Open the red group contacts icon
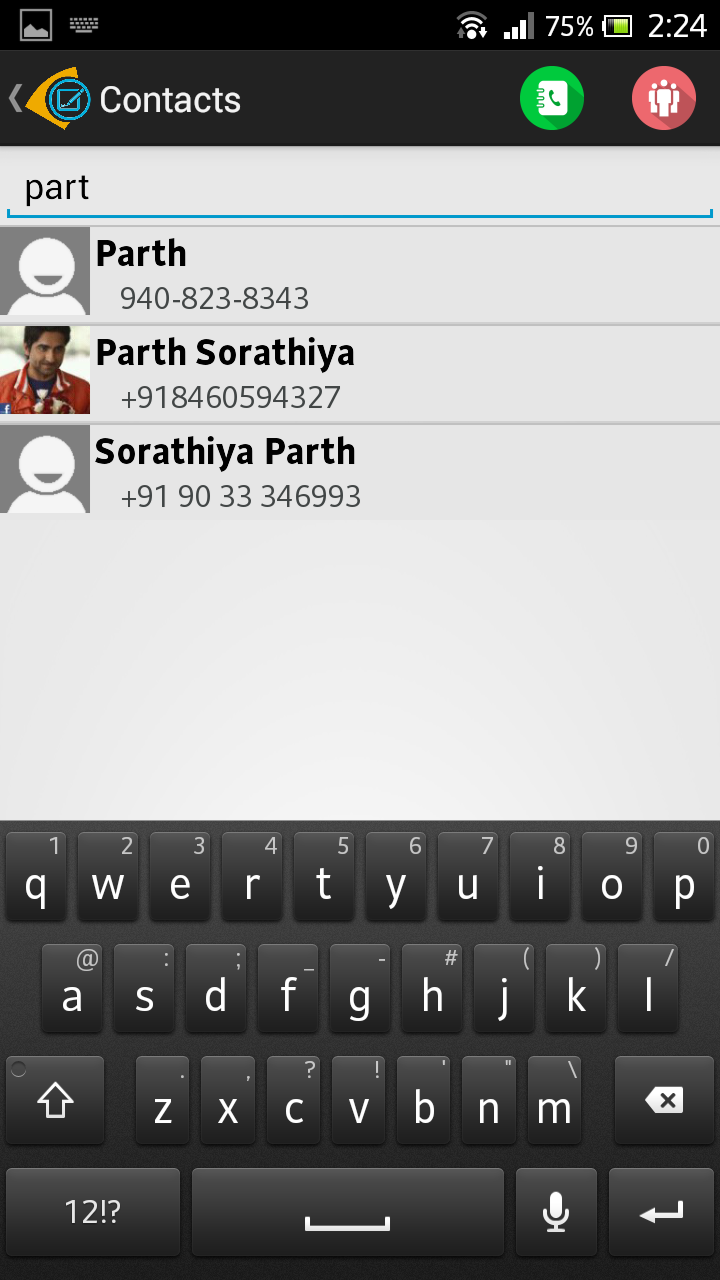This screenshot has height=1280, width=720. [x=663, y=99]
